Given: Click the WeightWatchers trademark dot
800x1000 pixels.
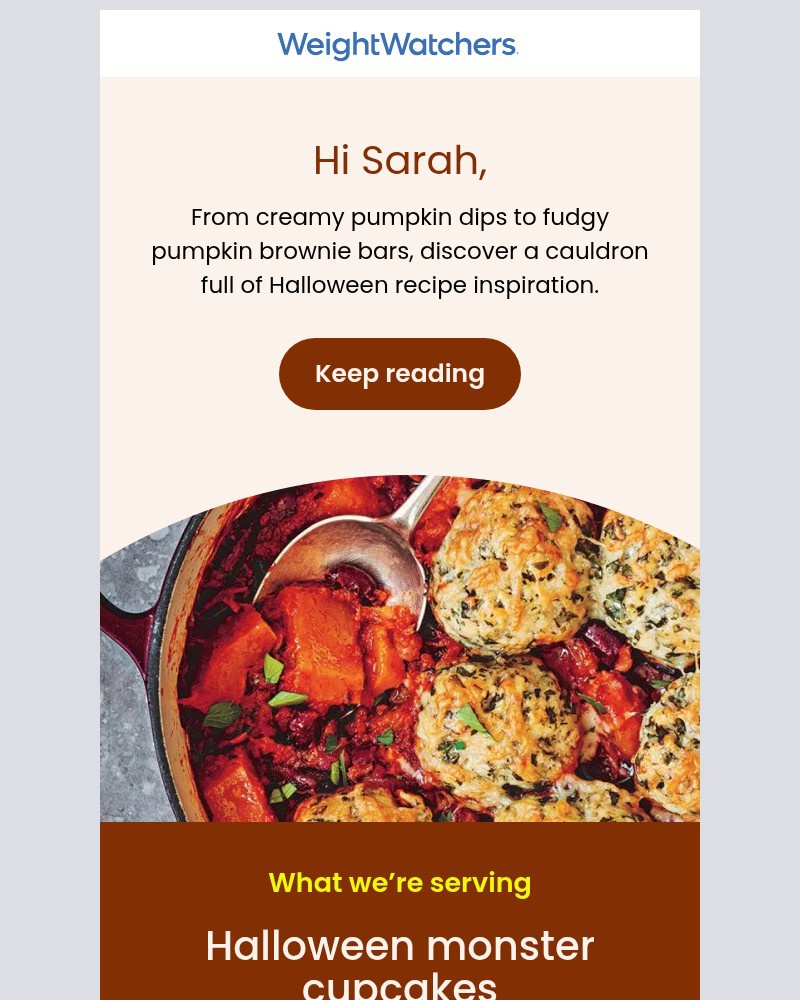Looking at the screenshot, I should [x=516, y=52].
